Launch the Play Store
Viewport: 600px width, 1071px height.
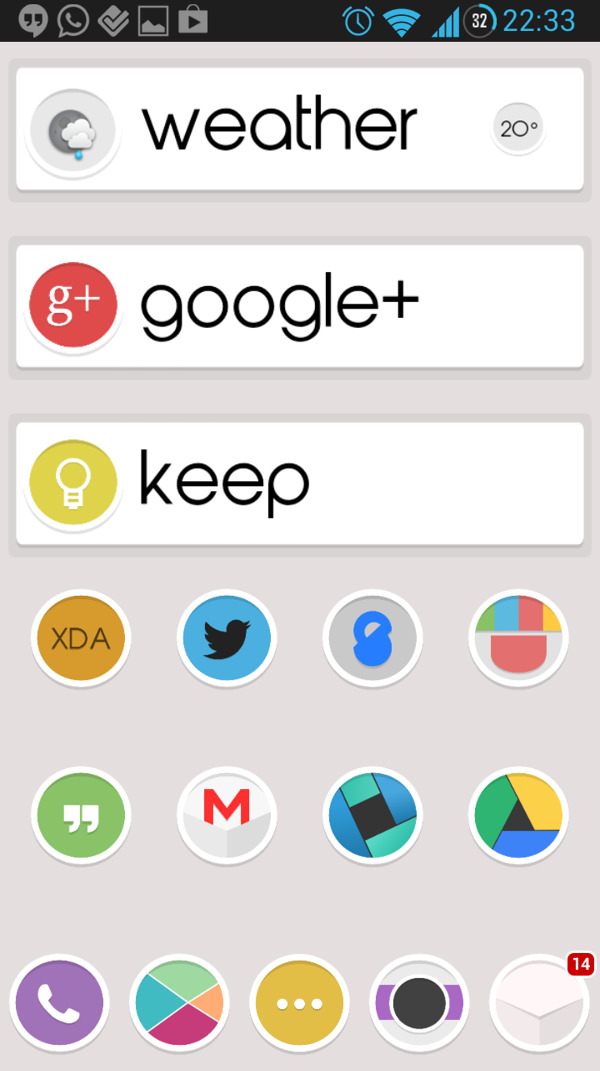coord(179,1002)
